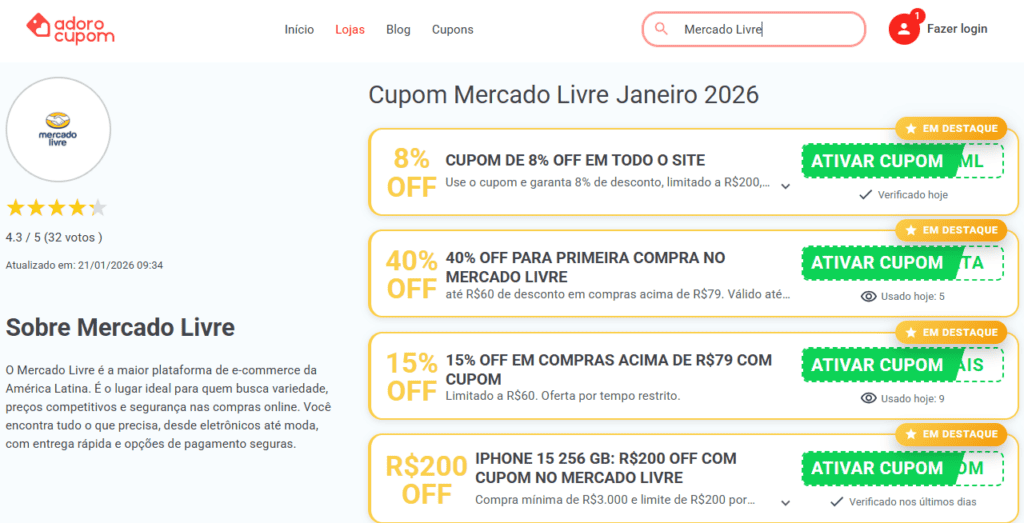Image resolution: width=1024 pixels, height=523 pixels.
Task: Open the 40% off first purchase offer card
Action: tap(585, 267)
